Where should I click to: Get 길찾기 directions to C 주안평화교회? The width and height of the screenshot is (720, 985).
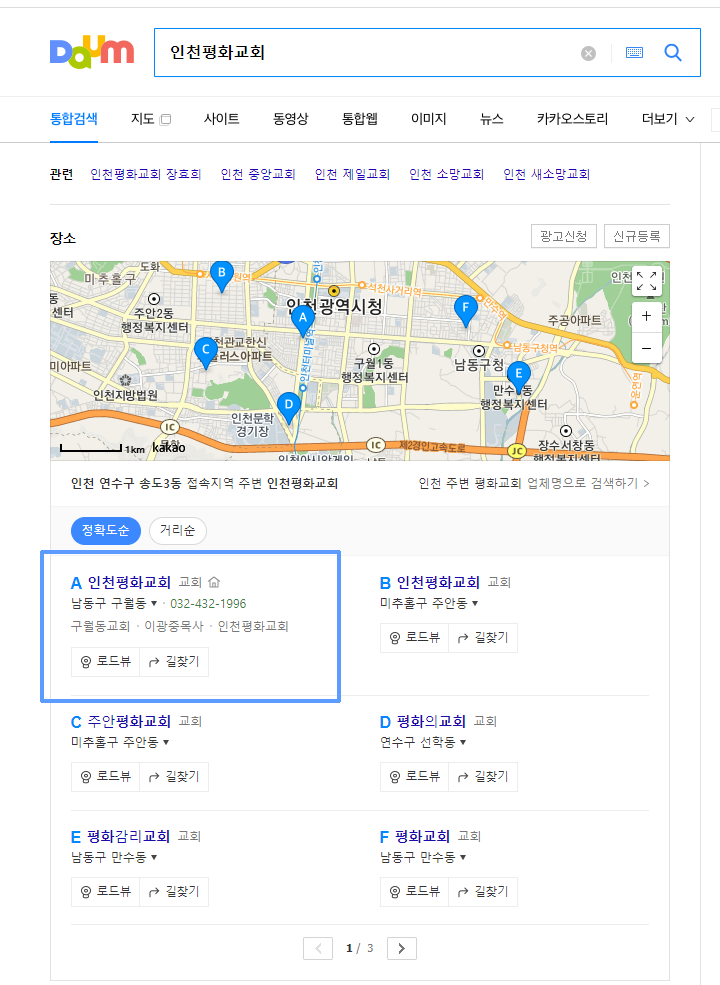[174, 776]
